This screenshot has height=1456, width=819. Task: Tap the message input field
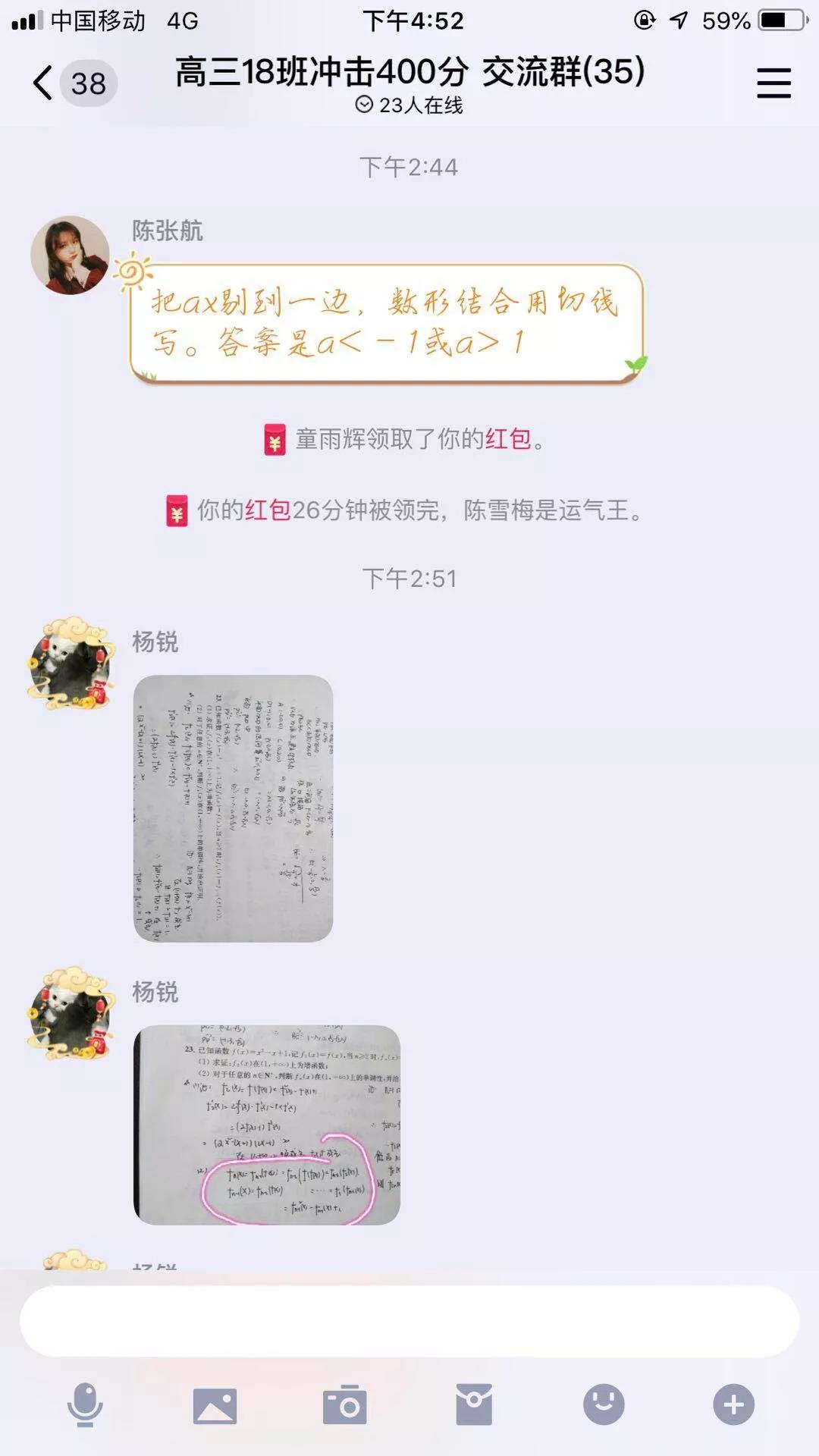[409, 1320]
